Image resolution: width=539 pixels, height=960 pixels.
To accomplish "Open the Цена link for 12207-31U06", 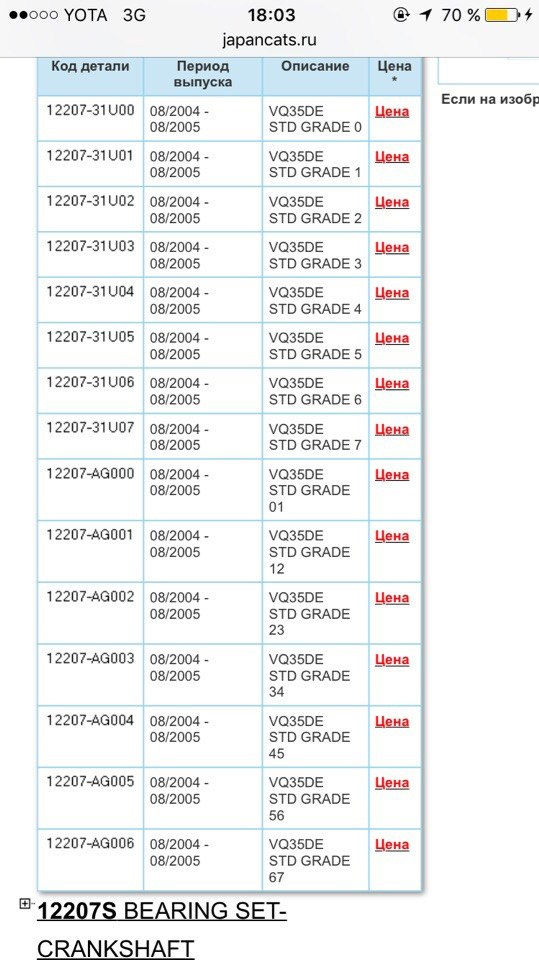I will coord(391,383).
